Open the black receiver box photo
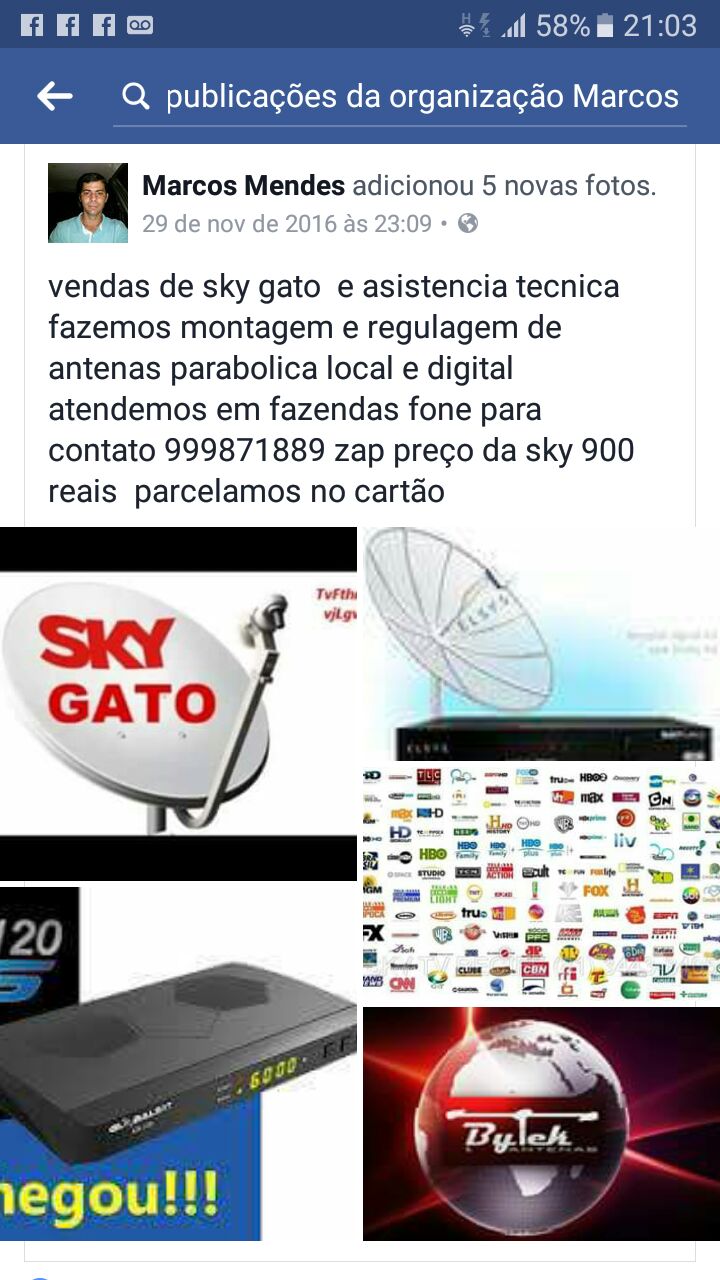Image resolution: width=720 pixels, height=1280 pixels. 178,1064
